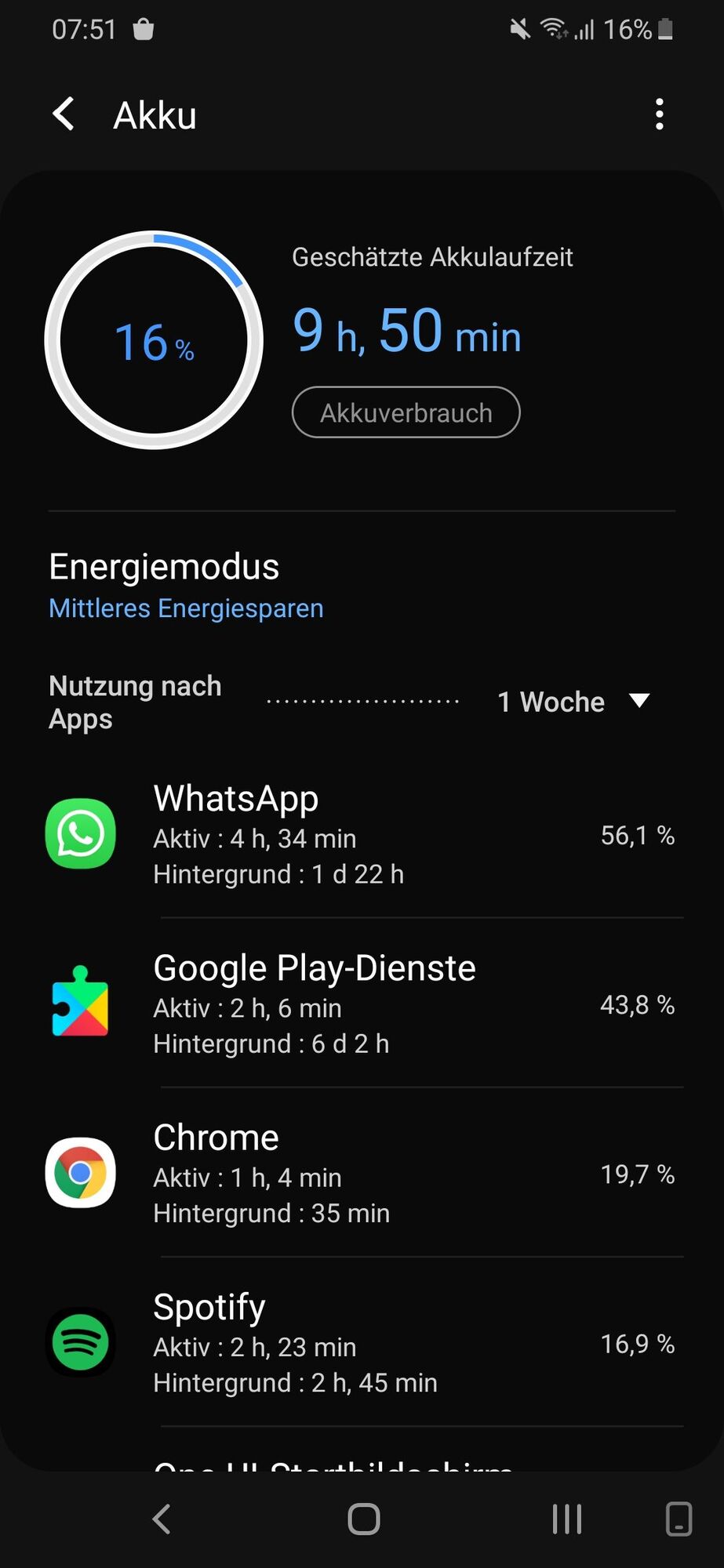Tap the recents button in the navigation bar
Viewport: 724px width, 1568px height.
566,1519
